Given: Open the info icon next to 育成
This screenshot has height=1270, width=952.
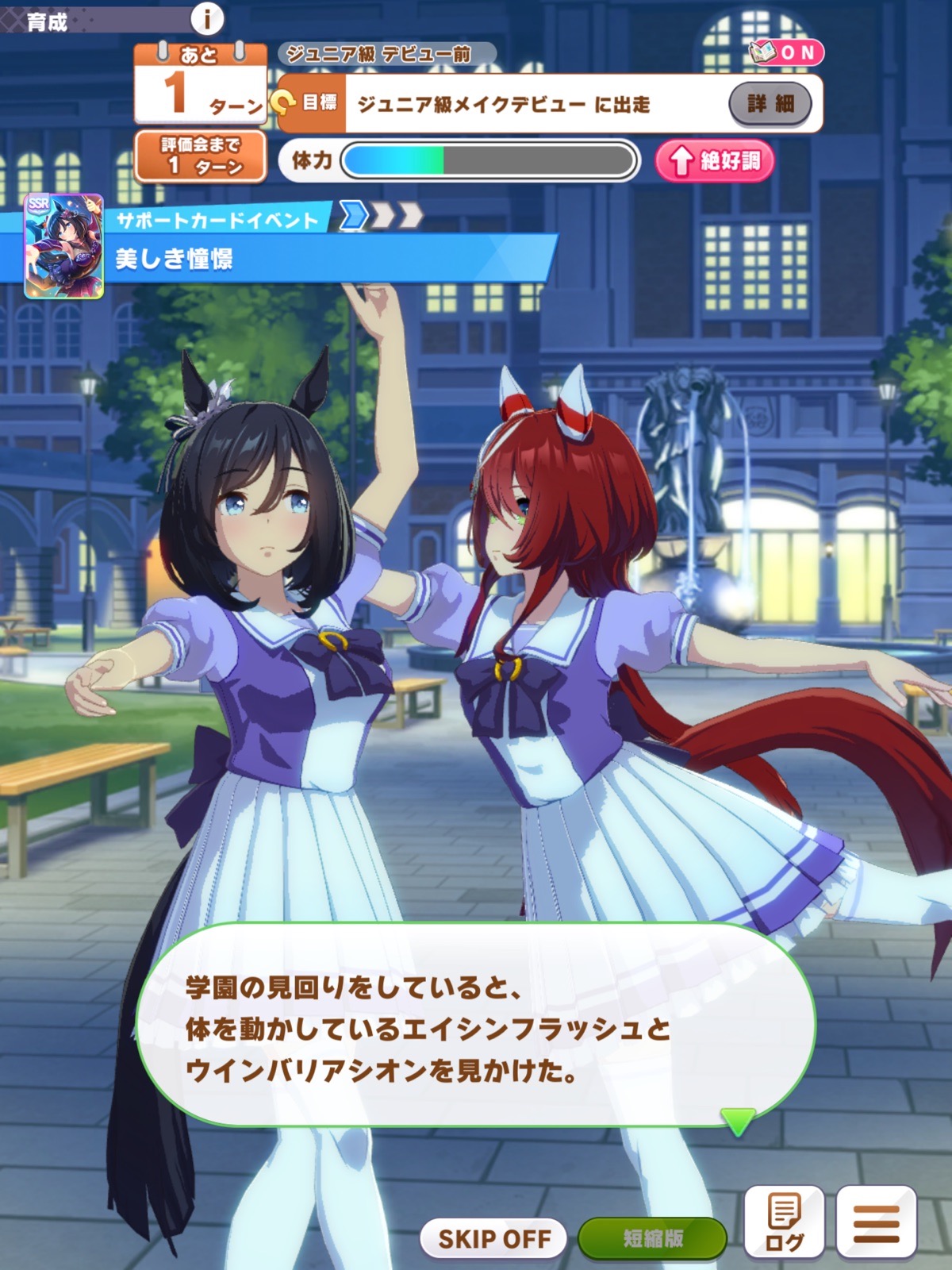Looking at the screenshot, I should pyautogui.click(x=207, y=18).
